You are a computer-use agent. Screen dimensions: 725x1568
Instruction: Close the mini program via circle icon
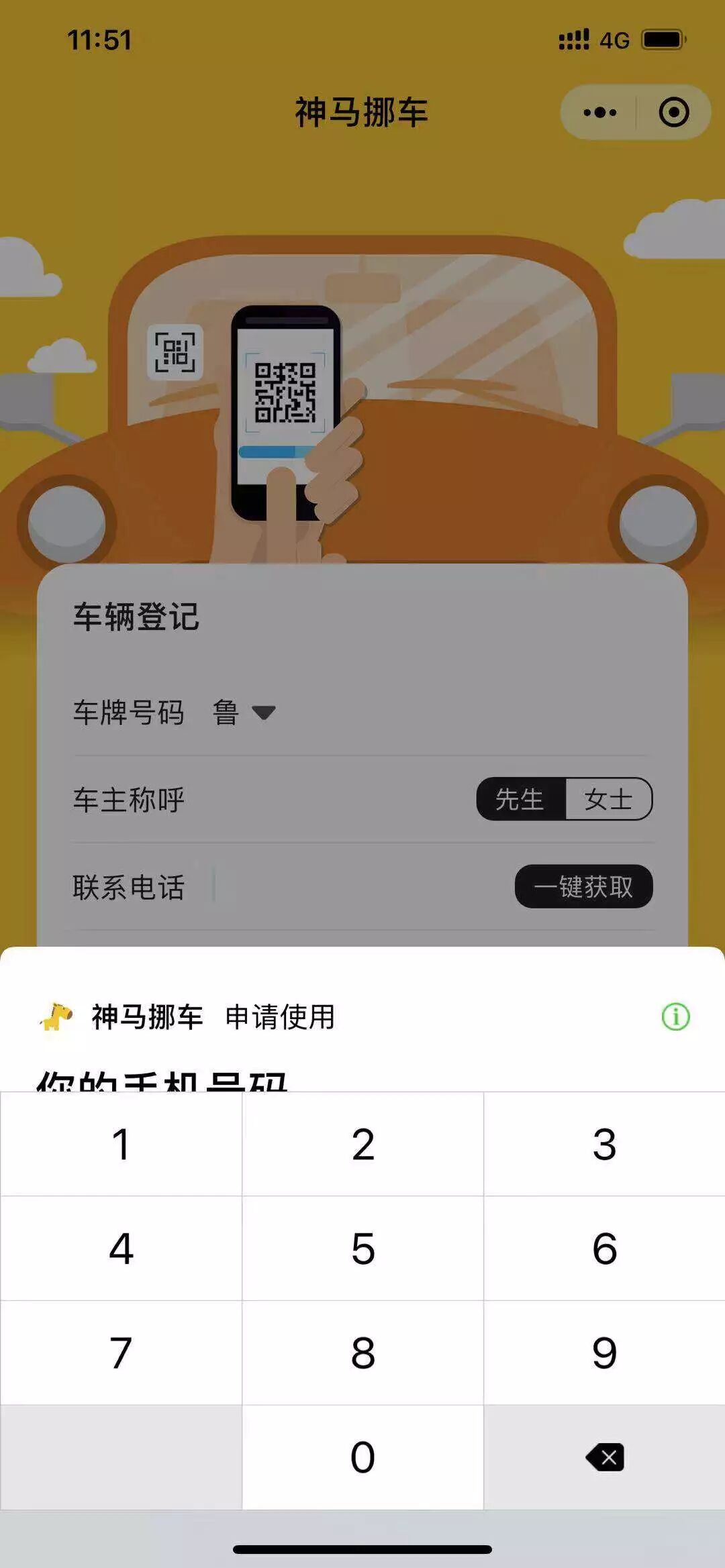(x=674, y=112)
